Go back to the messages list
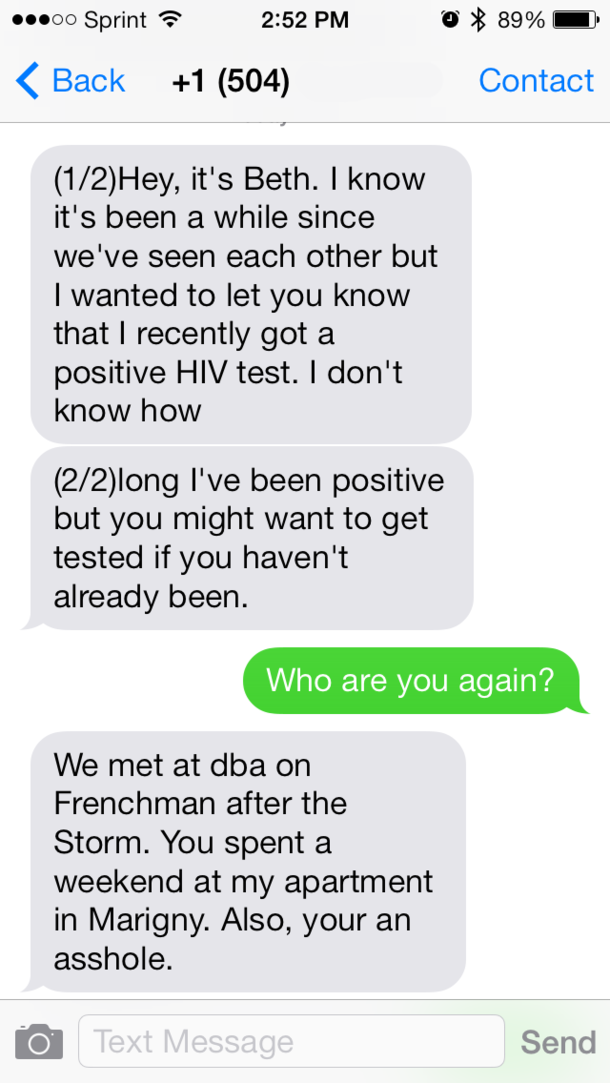The width and height of the screenshot is (610, 1083). click(x=70, y=80)
